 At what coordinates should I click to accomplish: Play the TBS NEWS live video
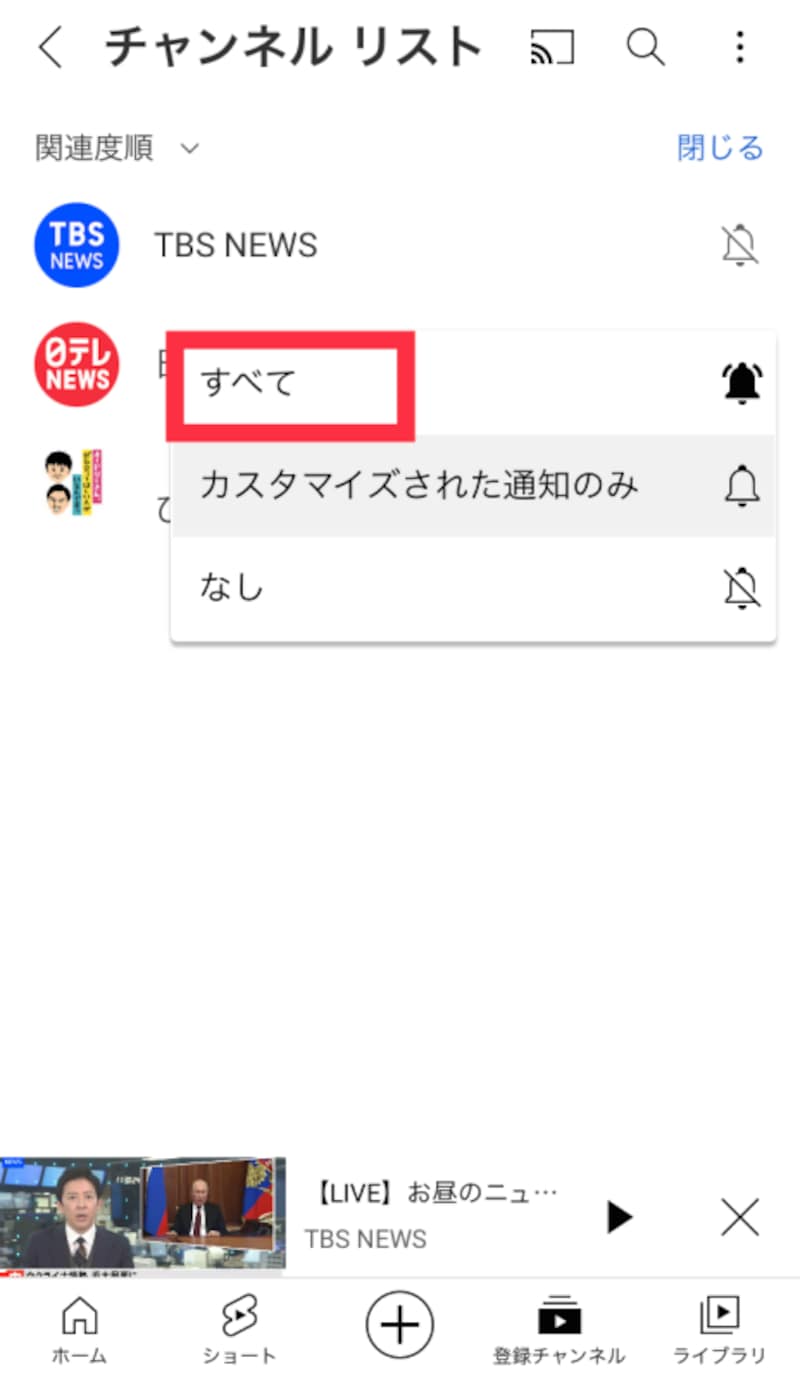[619, 1217]
